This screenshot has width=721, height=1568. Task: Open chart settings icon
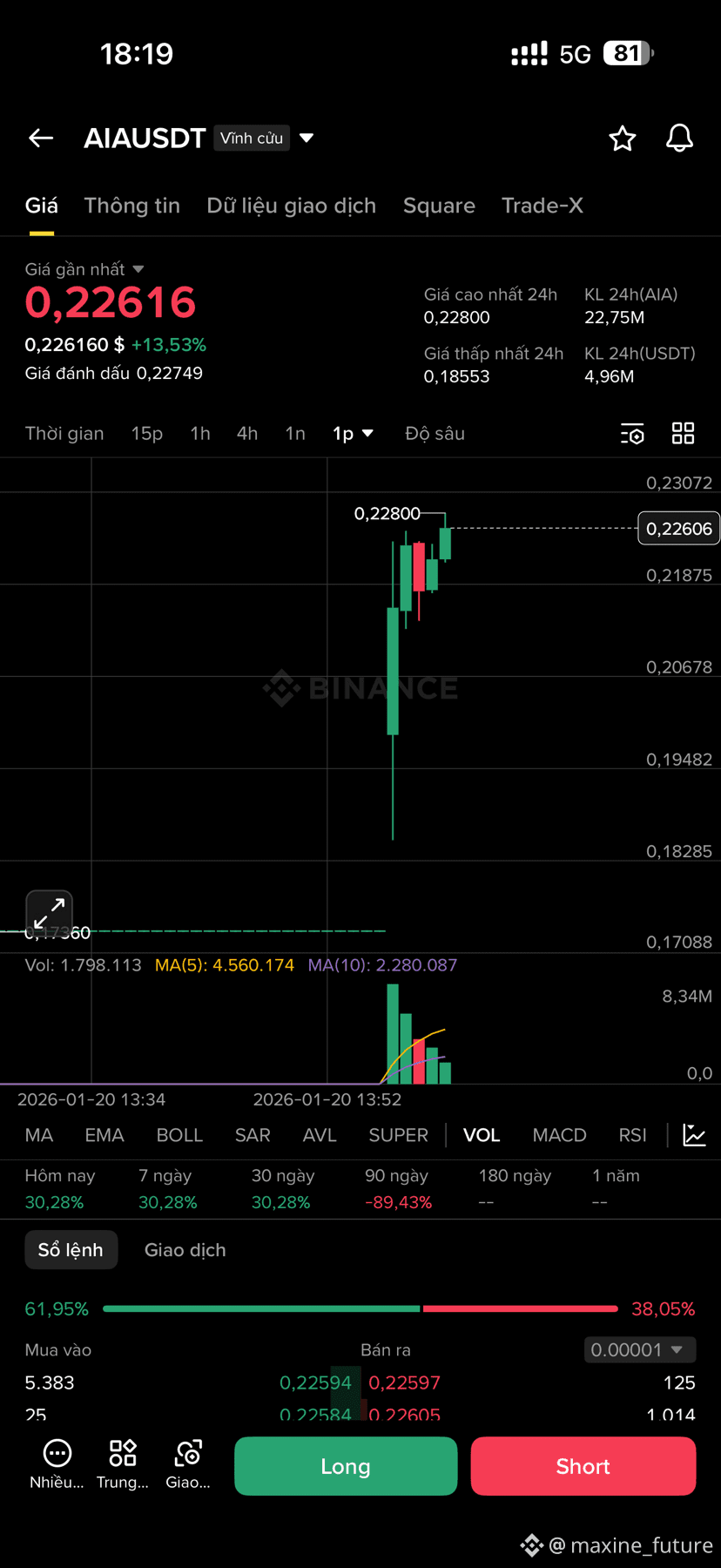[632, 433]
